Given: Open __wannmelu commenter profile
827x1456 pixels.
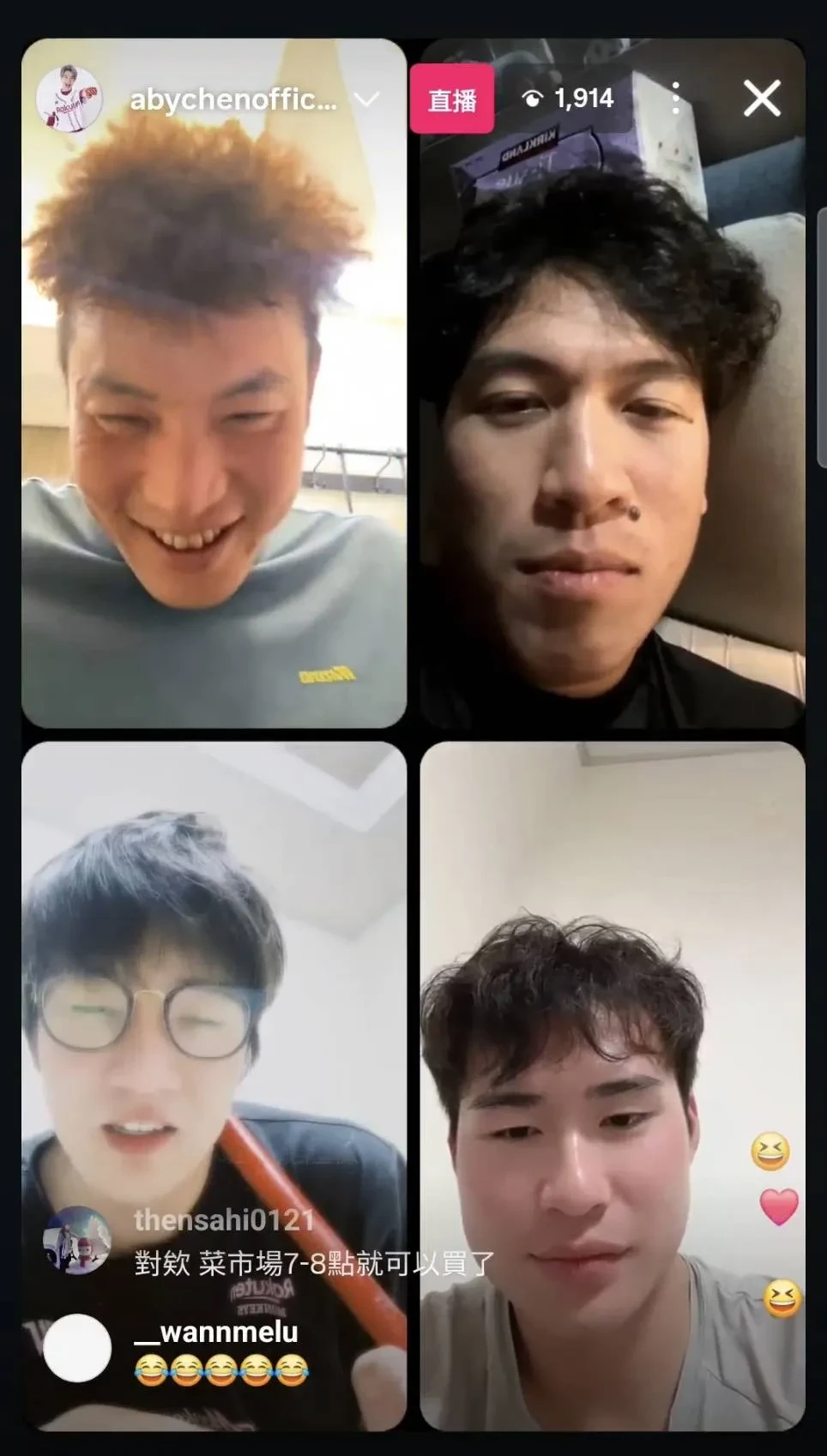Looking at the screenshot, I should (77, 1347).
